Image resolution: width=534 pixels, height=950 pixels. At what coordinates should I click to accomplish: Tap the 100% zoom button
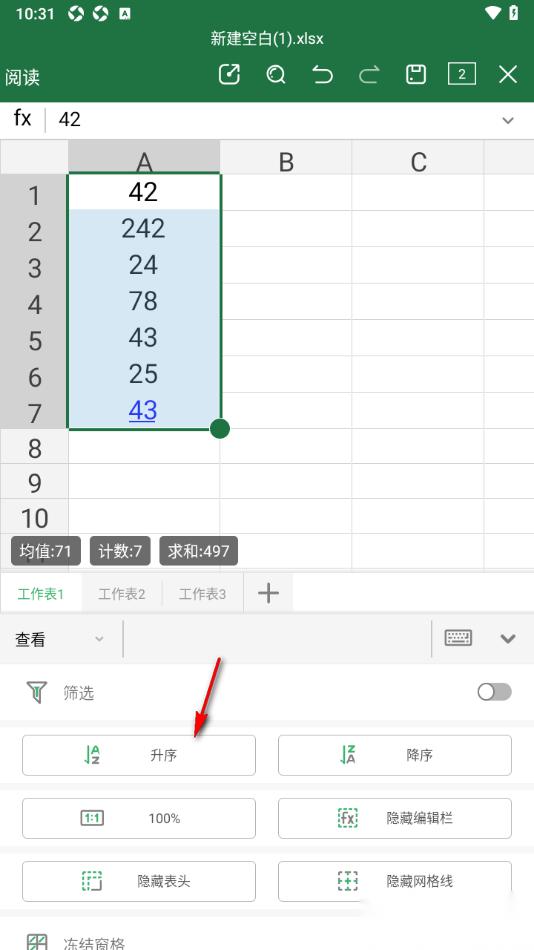pyautogui.click(x=139, y=819)
